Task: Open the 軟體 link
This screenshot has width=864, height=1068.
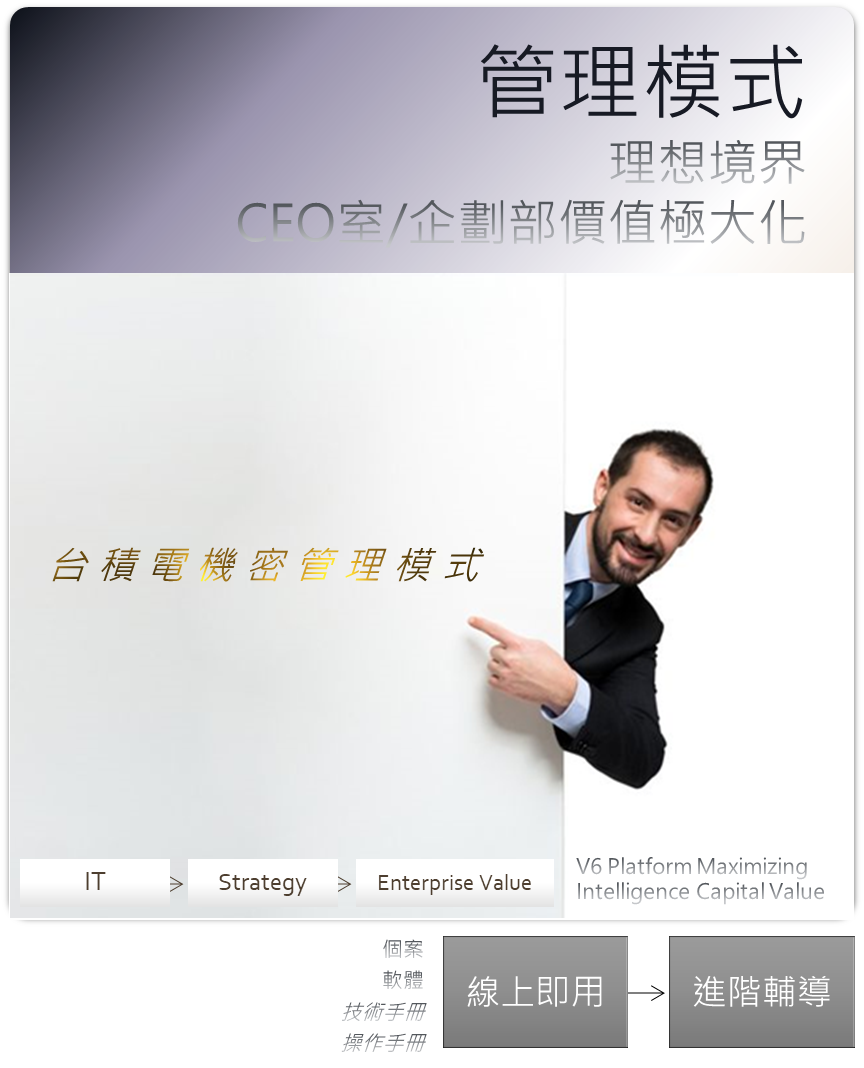Action: pos(403,980)
